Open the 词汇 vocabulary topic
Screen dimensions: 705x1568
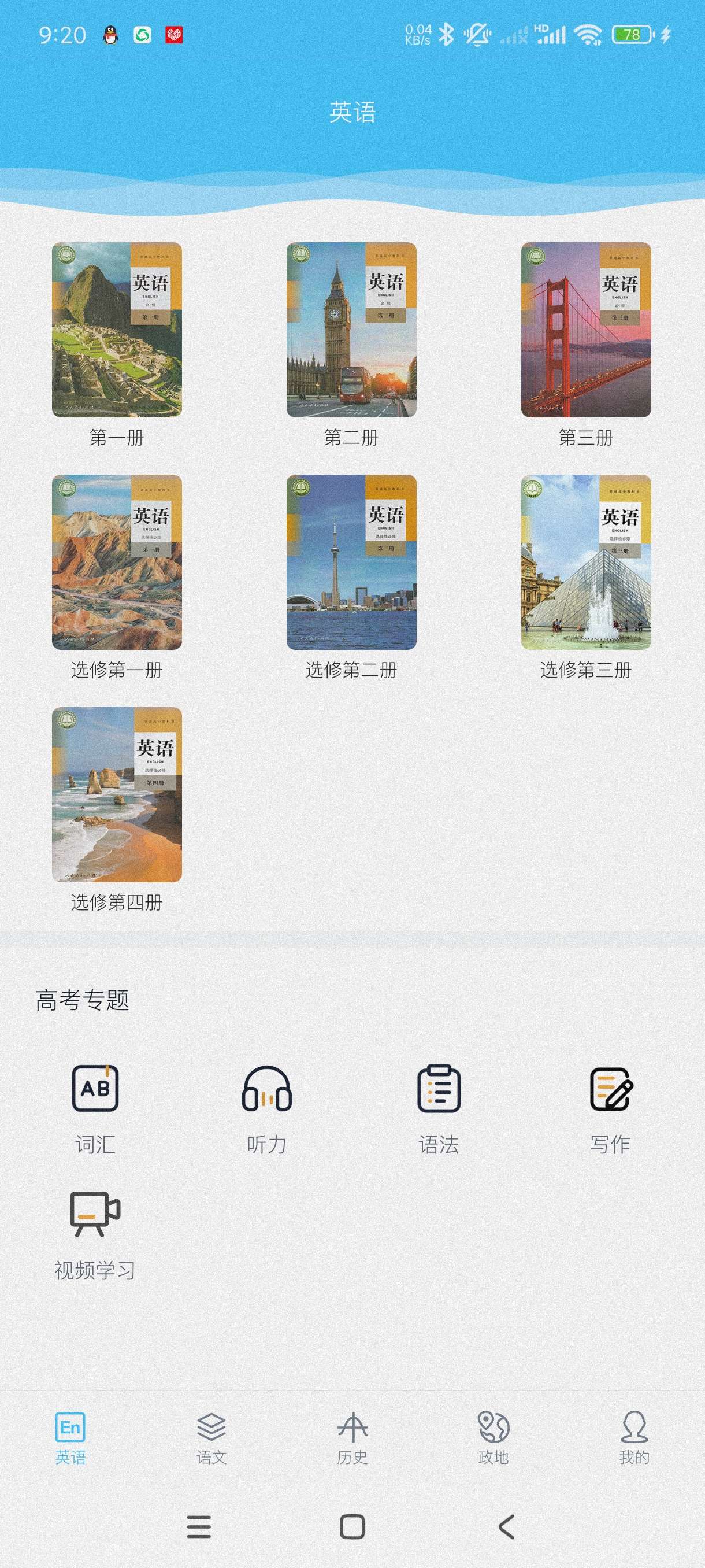[95, 1108]
